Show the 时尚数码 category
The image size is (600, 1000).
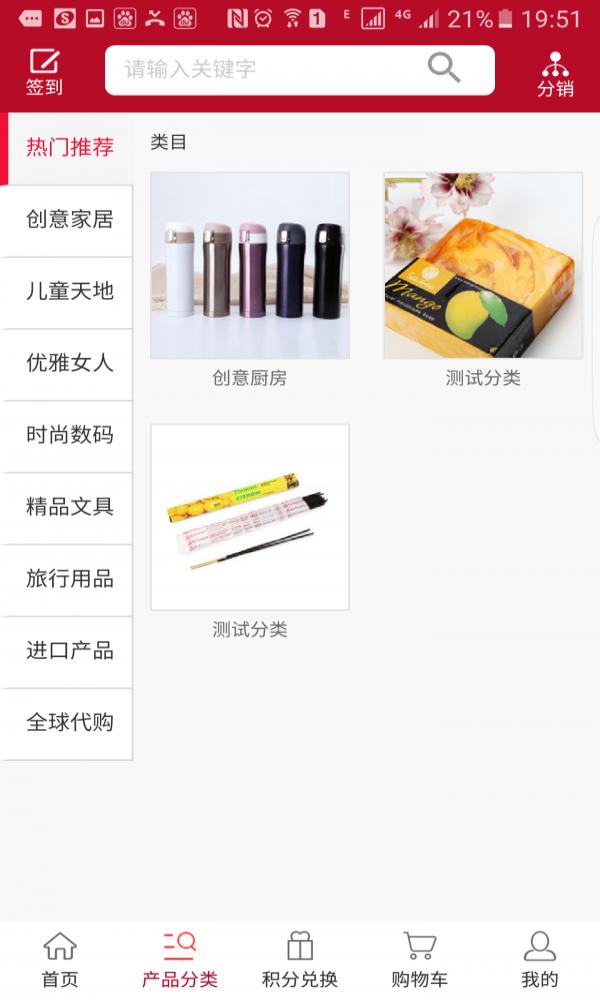point(69,436)
